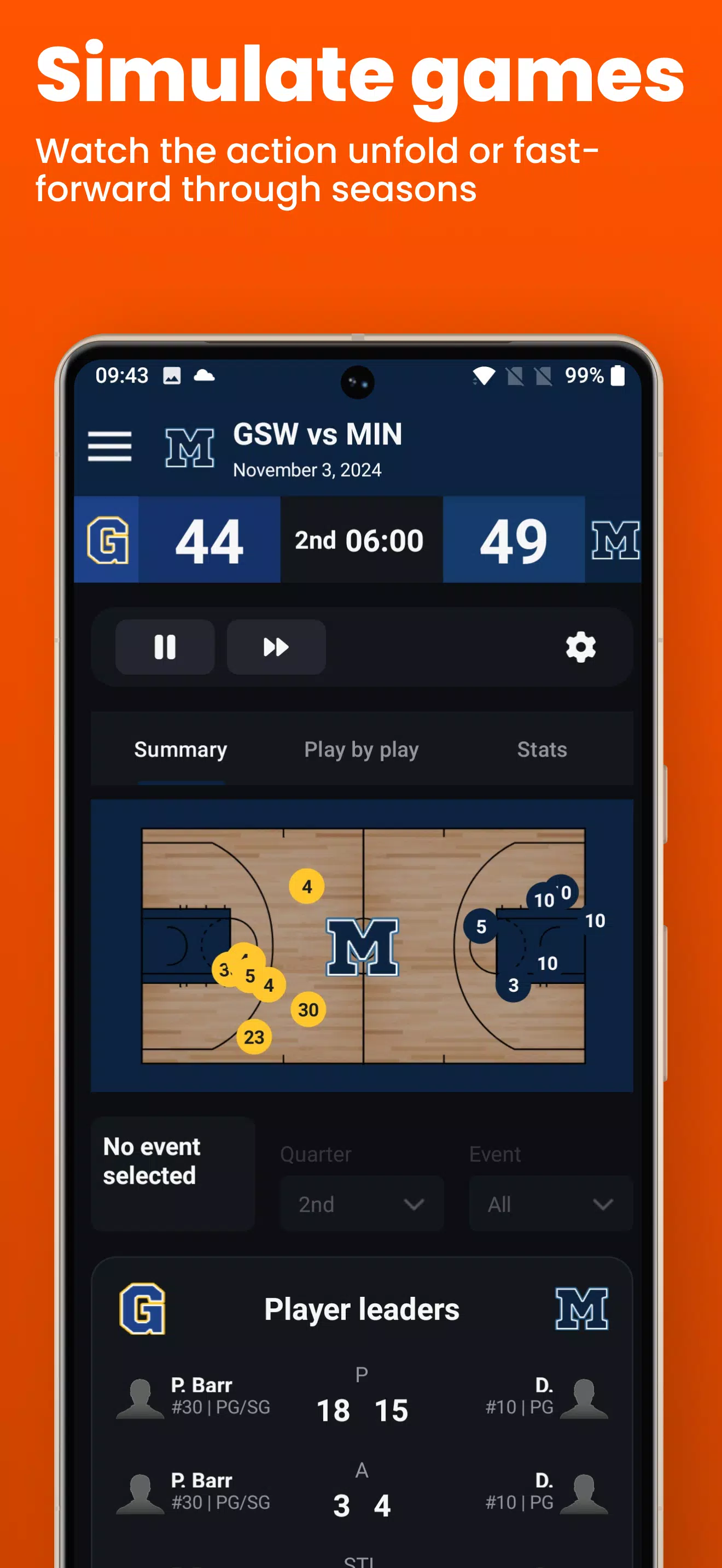The width and height of the screenshot is (722, 1568).
Task: Open the simulation settings gear
Action: (x=583, y=647)
